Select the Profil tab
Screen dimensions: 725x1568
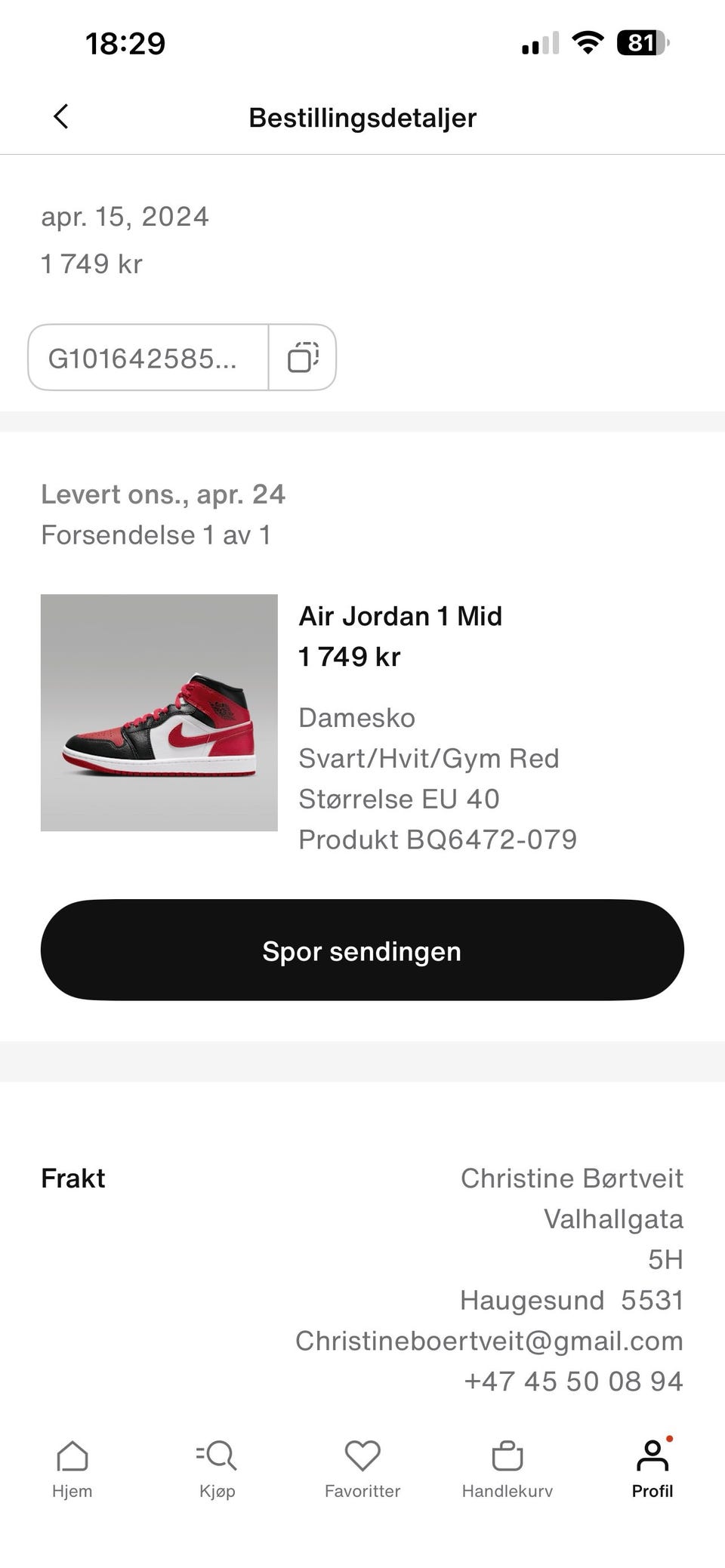[652, 1468]
